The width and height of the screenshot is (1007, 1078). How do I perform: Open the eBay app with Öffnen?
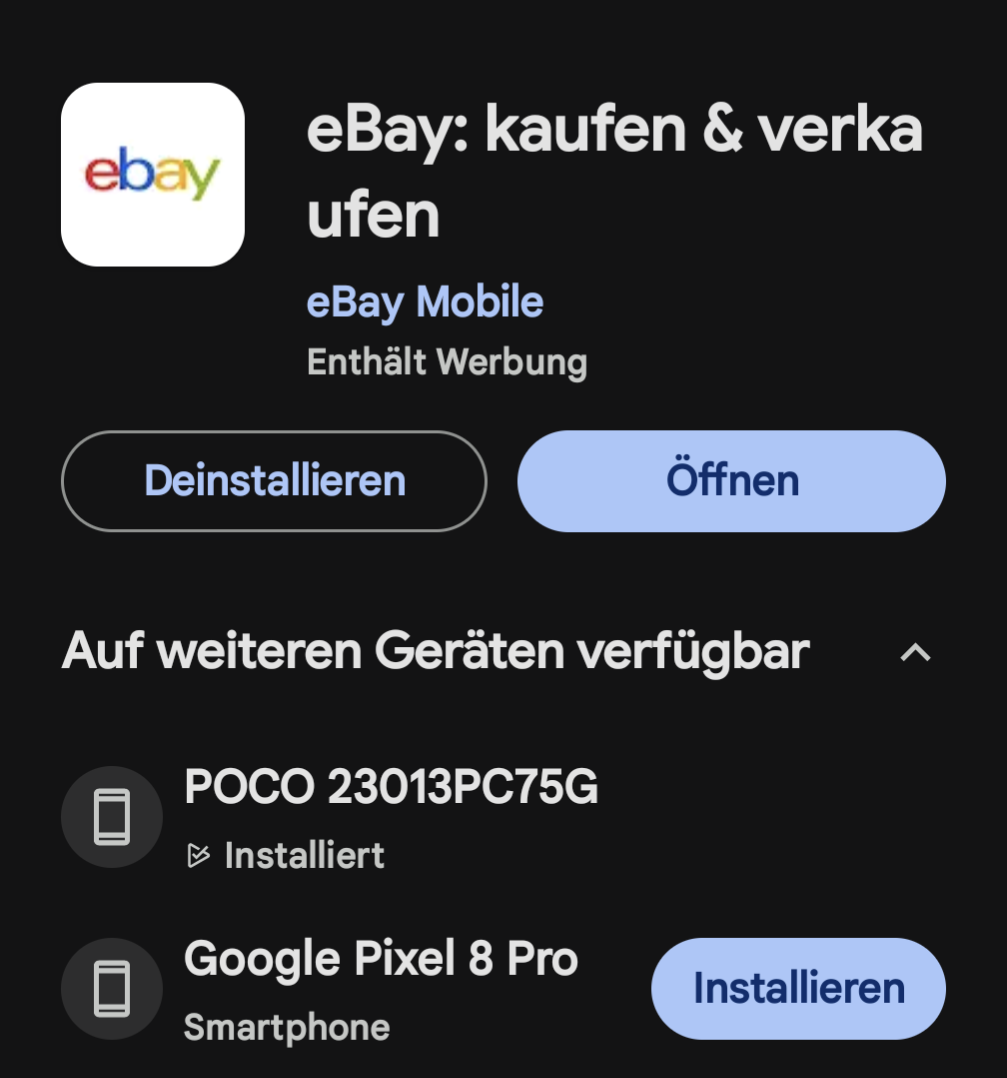(731, 481)
